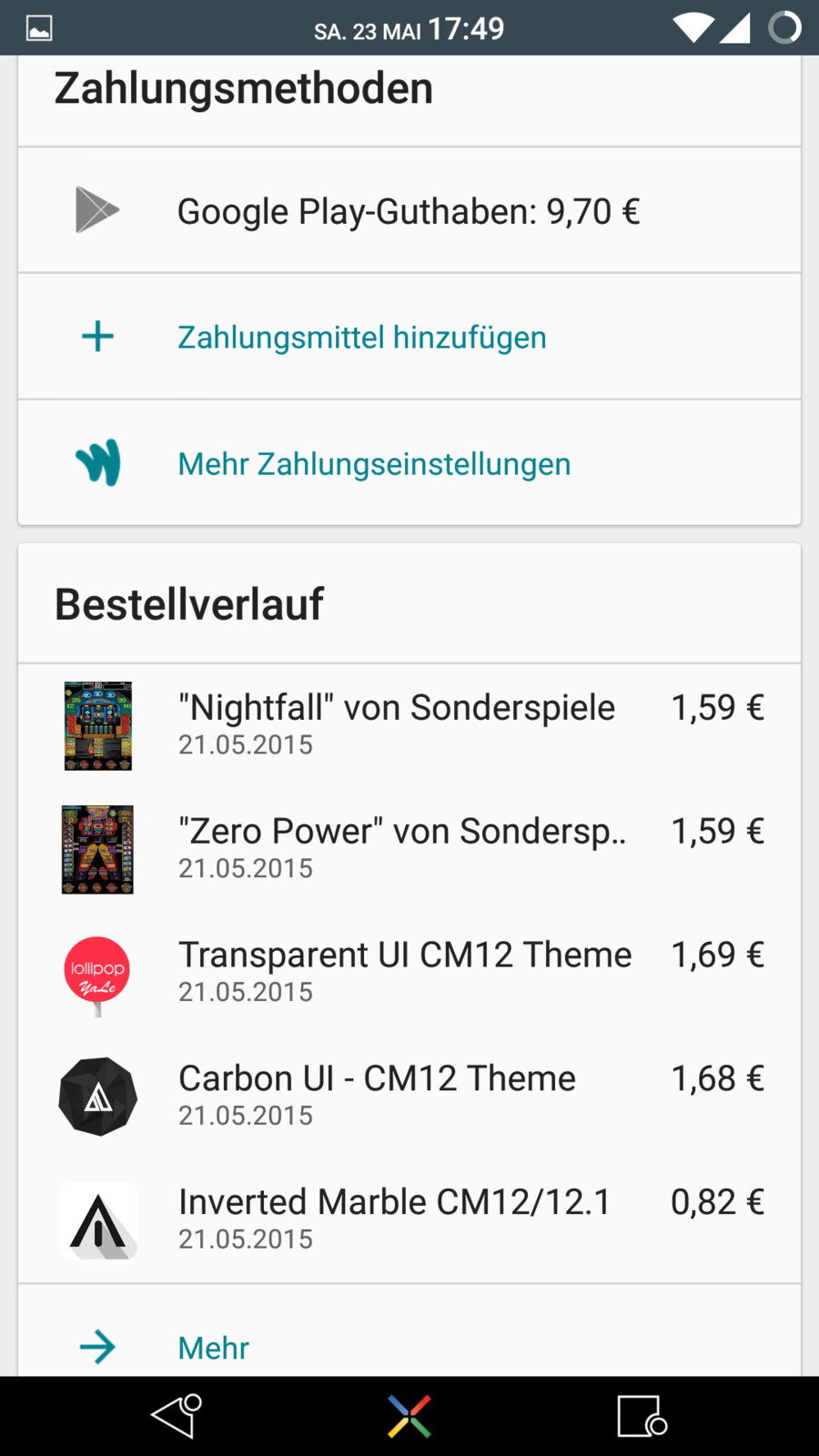Go to the home screen
This screenshot has width=819, height=1456.
point(409,1416)
